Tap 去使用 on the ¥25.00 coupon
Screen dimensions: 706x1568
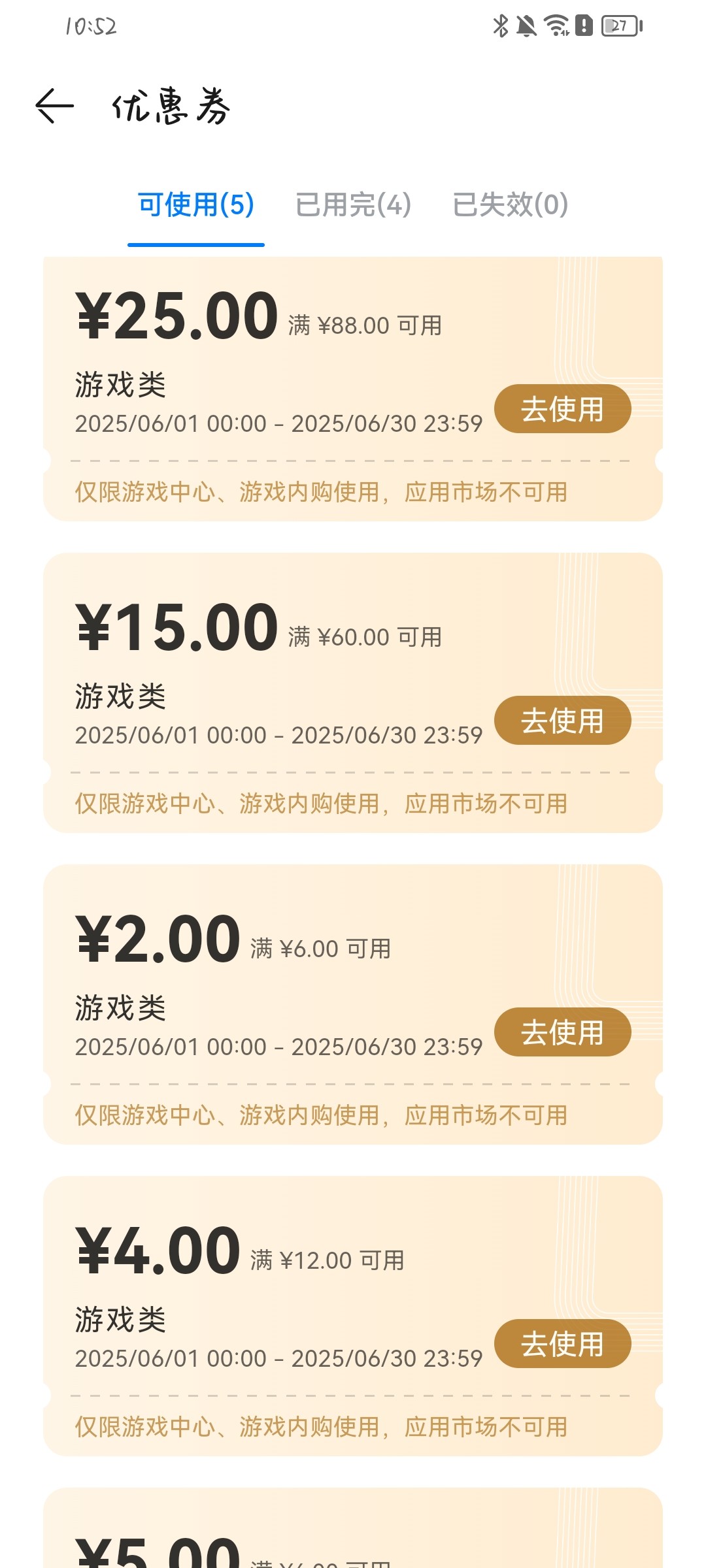562,409
